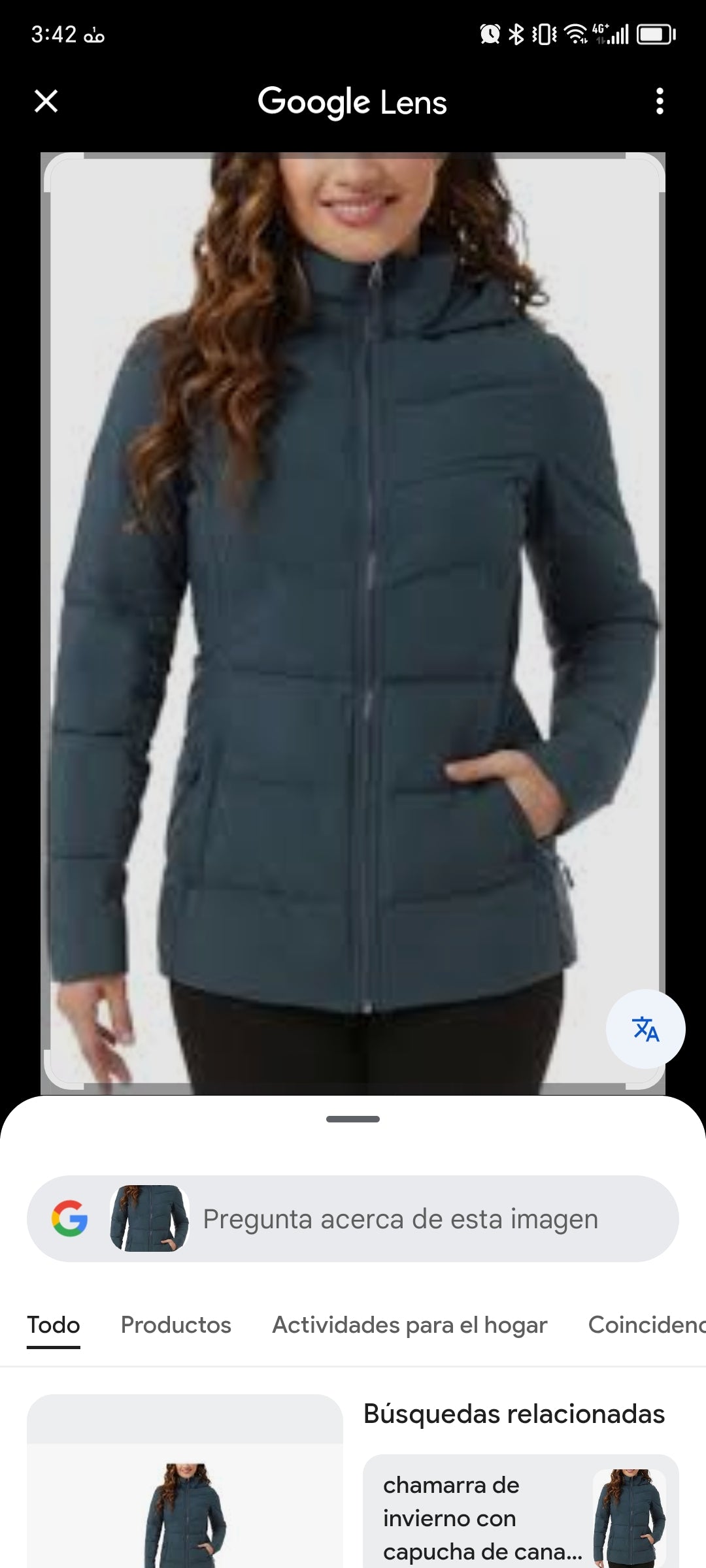Open the Coincidencias tab
Image resolution: width=706 pixels, height=1568 pixels.
click(x=646, y=1325)
